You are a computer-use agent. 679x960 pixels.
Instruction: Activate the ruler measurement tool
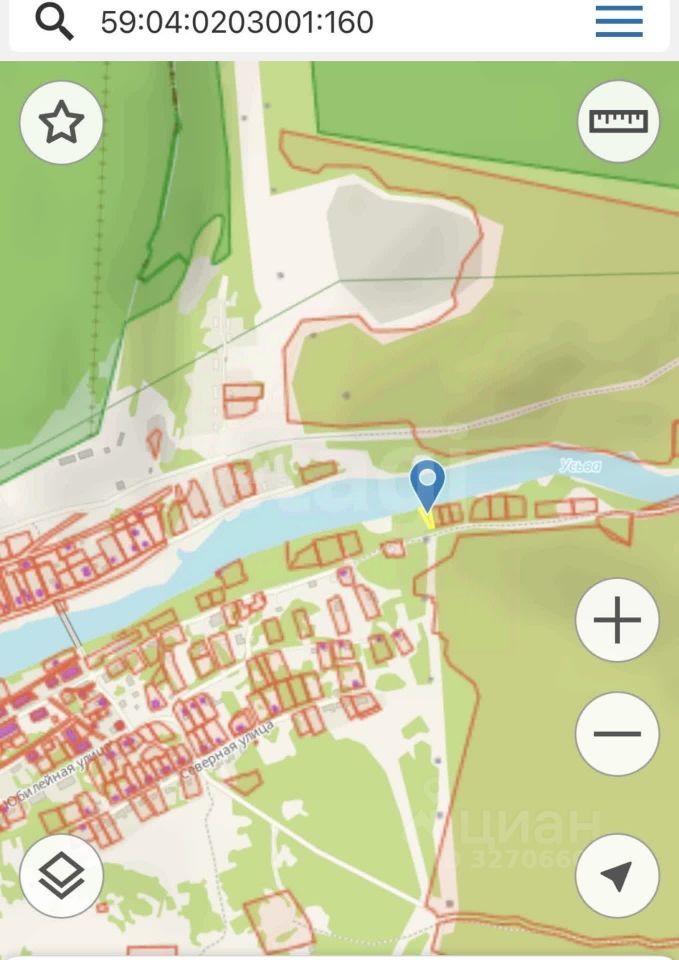(618, 121)
